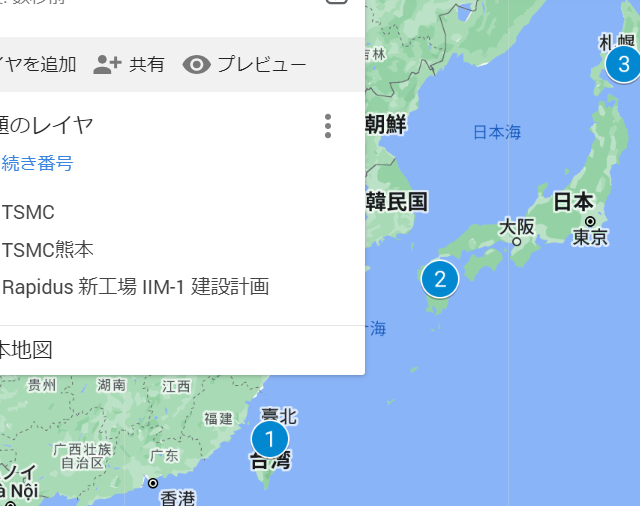Expand the base map options
Image resolution: width=640 pixels, height=506 pixels.
[26, 350]
